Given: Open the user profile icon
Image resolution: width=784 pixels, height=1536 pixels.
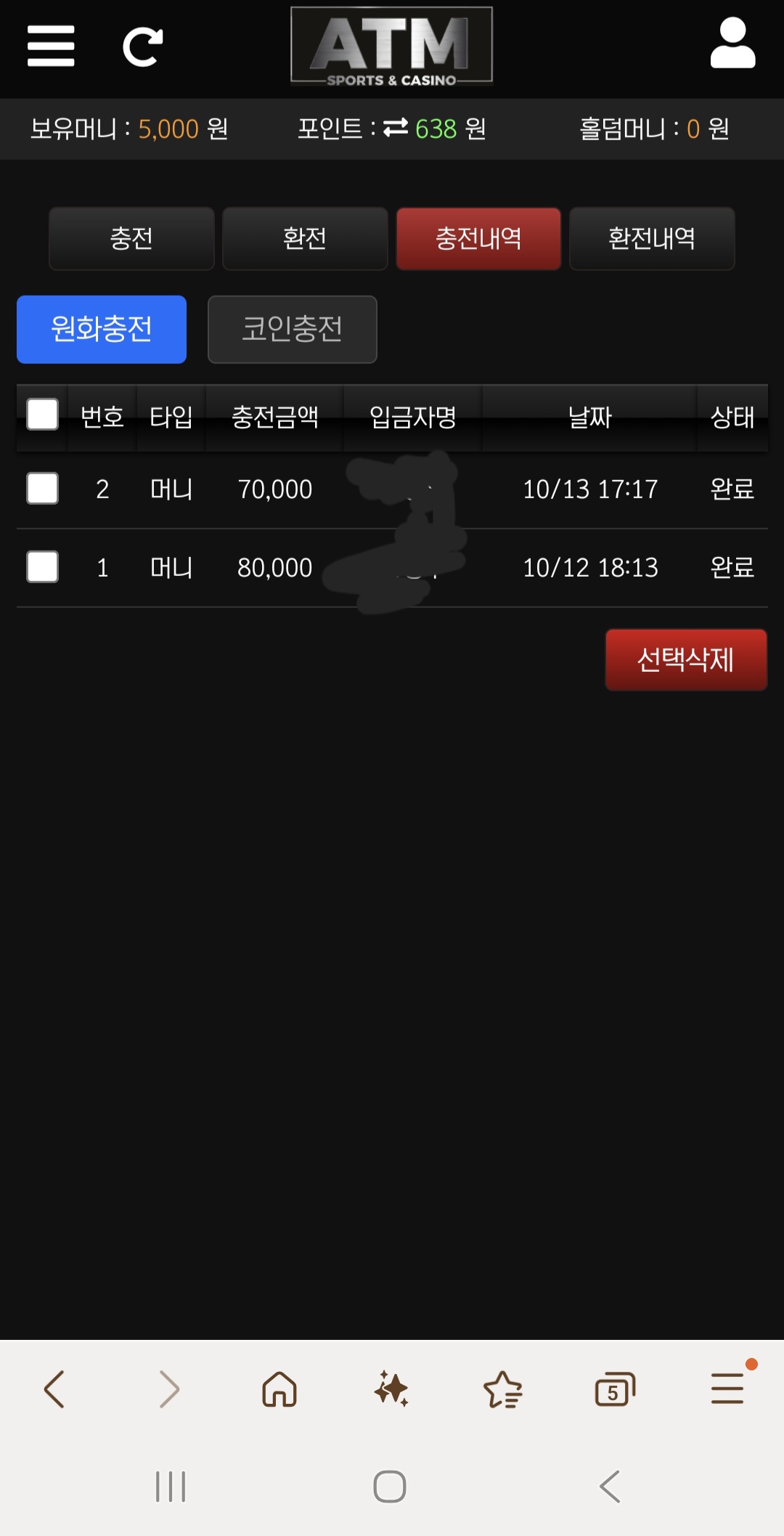Looking at the screenshot, I should tap(732, 44).
